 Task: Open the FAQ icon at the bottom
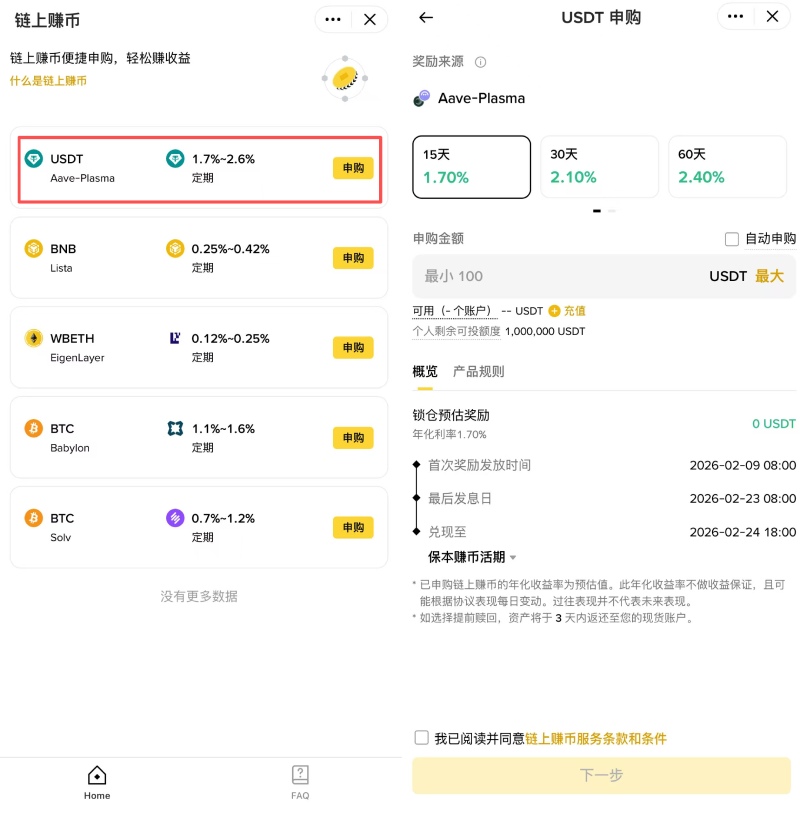300,775
